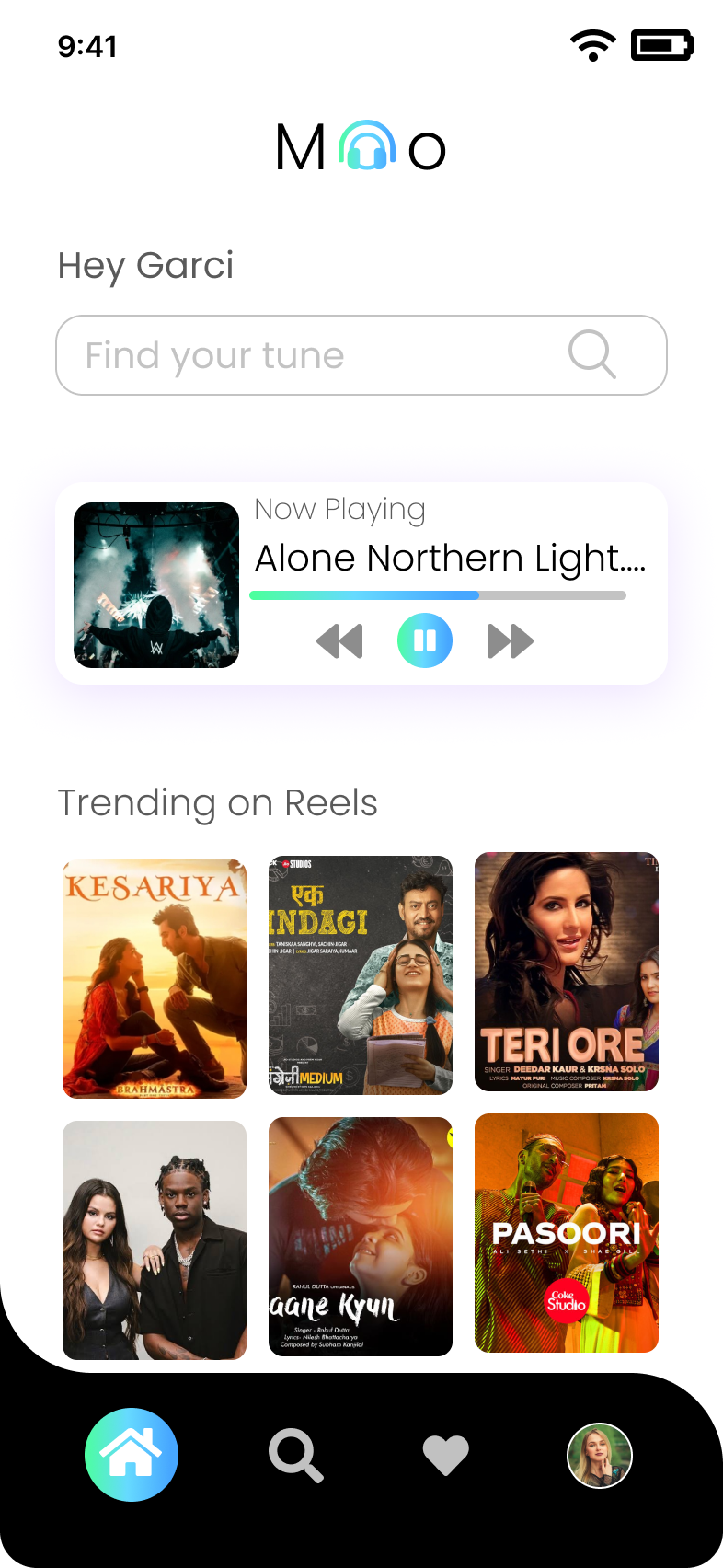This screenshot has height=1568, width=723.
Task: Open the Kesariya song tile
Action: click(x=155, y=978)
